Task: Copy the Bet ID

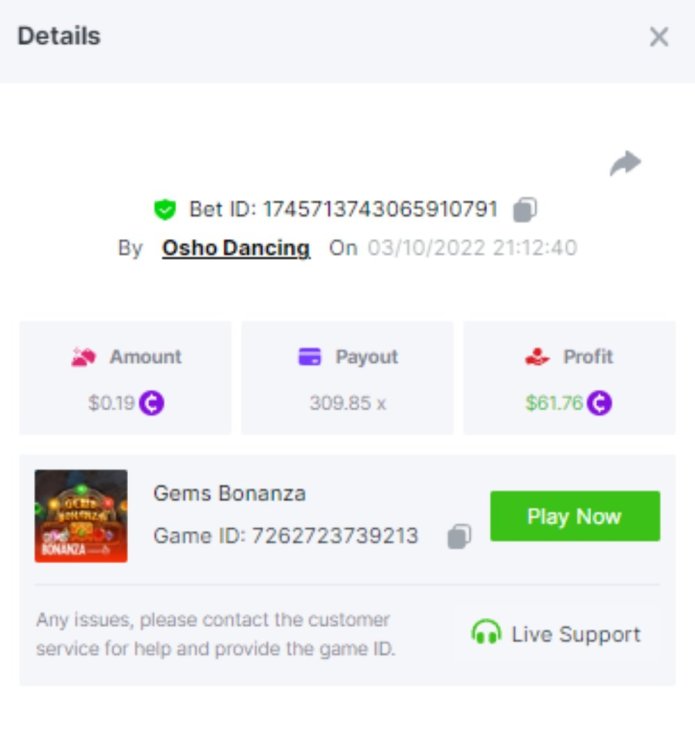Action: [525, 210]
